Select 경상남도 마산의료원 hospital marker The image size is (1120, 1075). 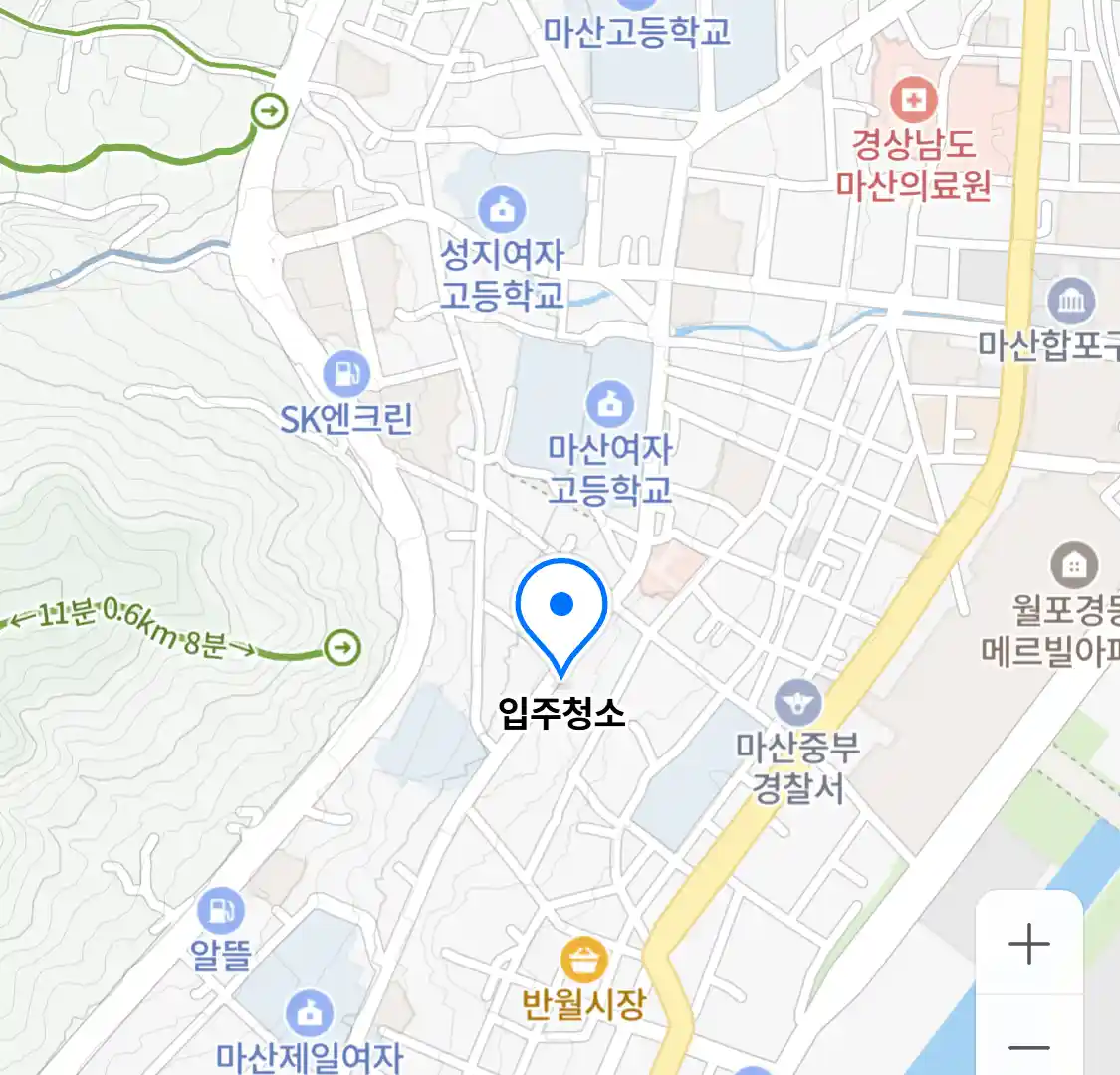(x=913, y=100)
